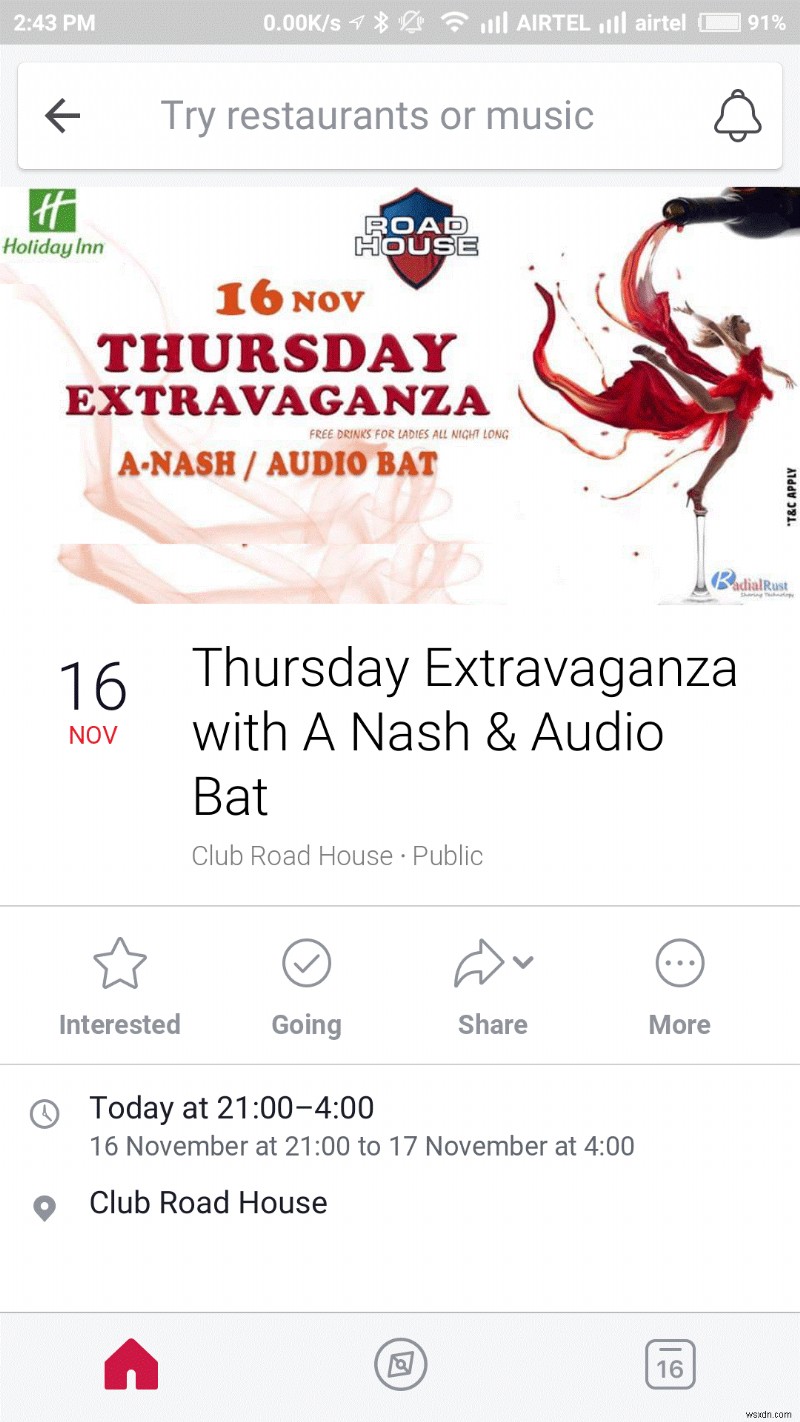Mark yourself as Interested in the event
The image size is (800, 1422).
coord(119,985)
